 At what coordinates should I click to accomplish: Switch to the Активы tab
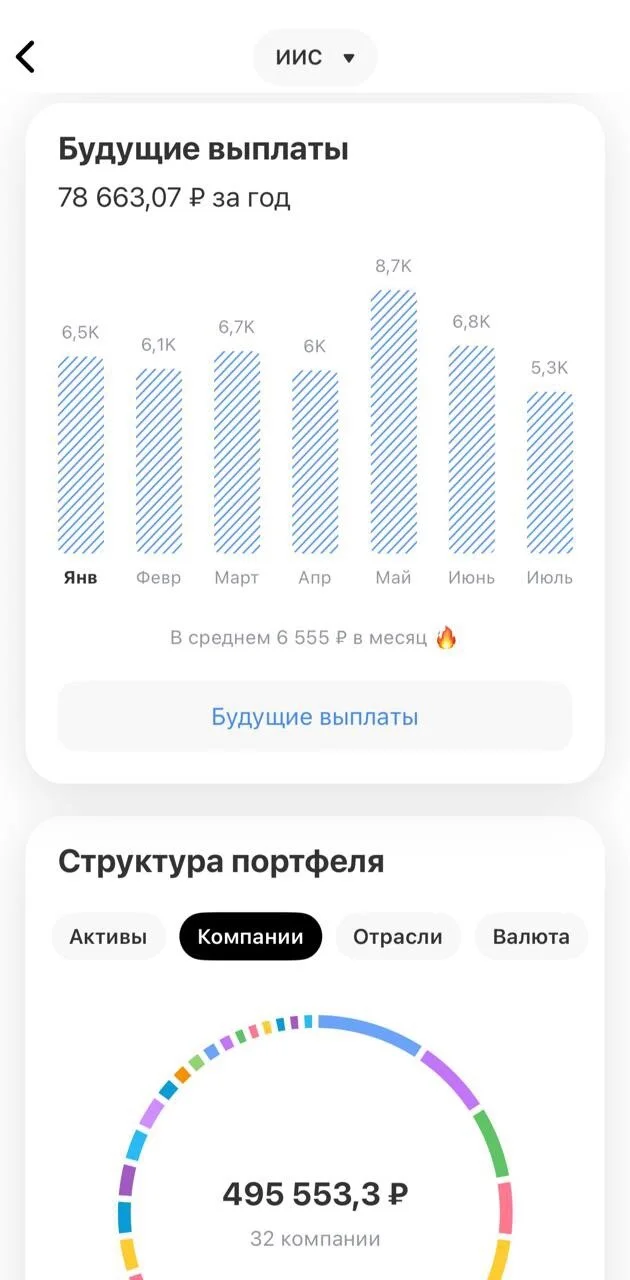(108, 937)
